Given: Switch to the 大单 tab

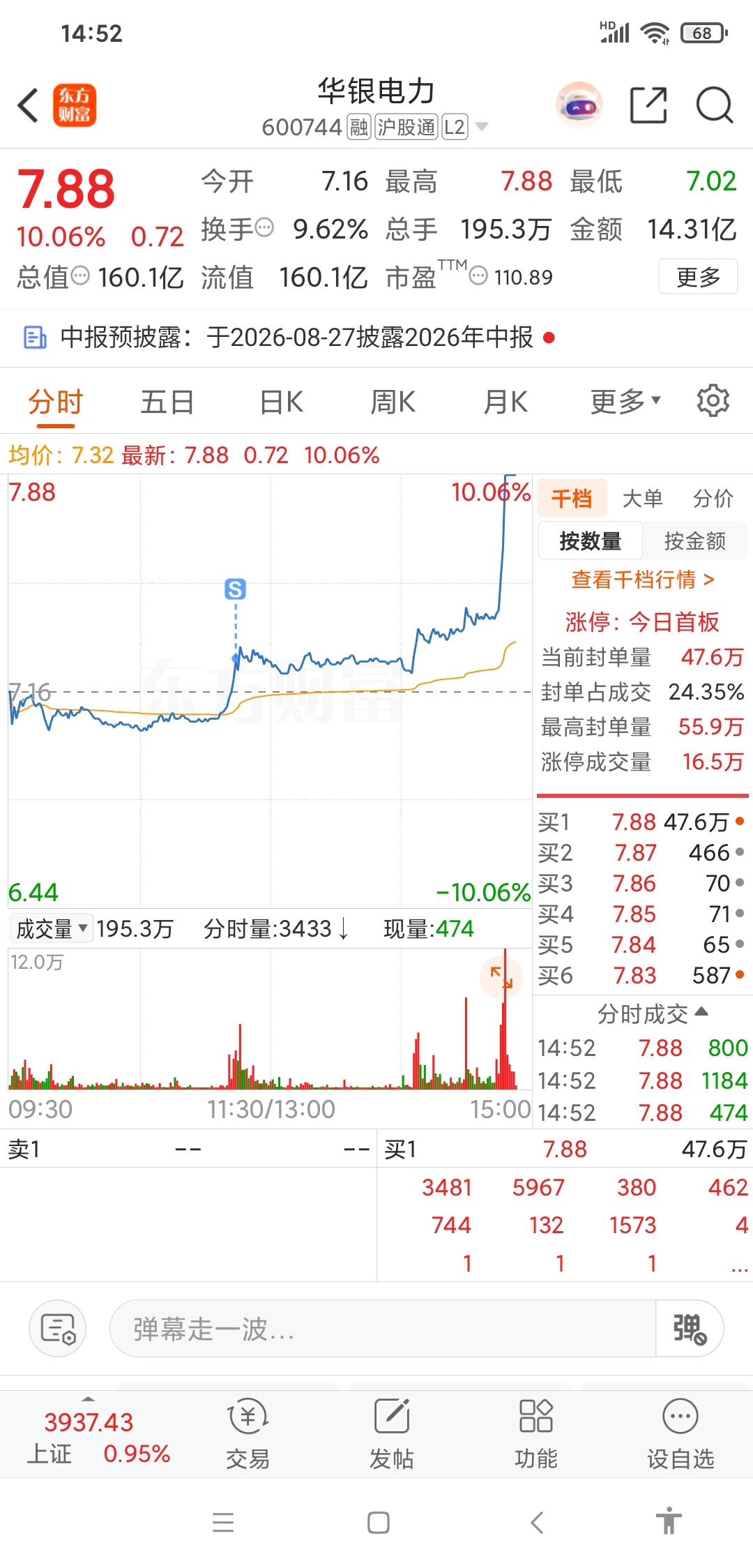Looking at the screenshot, I should coord(642,499).
